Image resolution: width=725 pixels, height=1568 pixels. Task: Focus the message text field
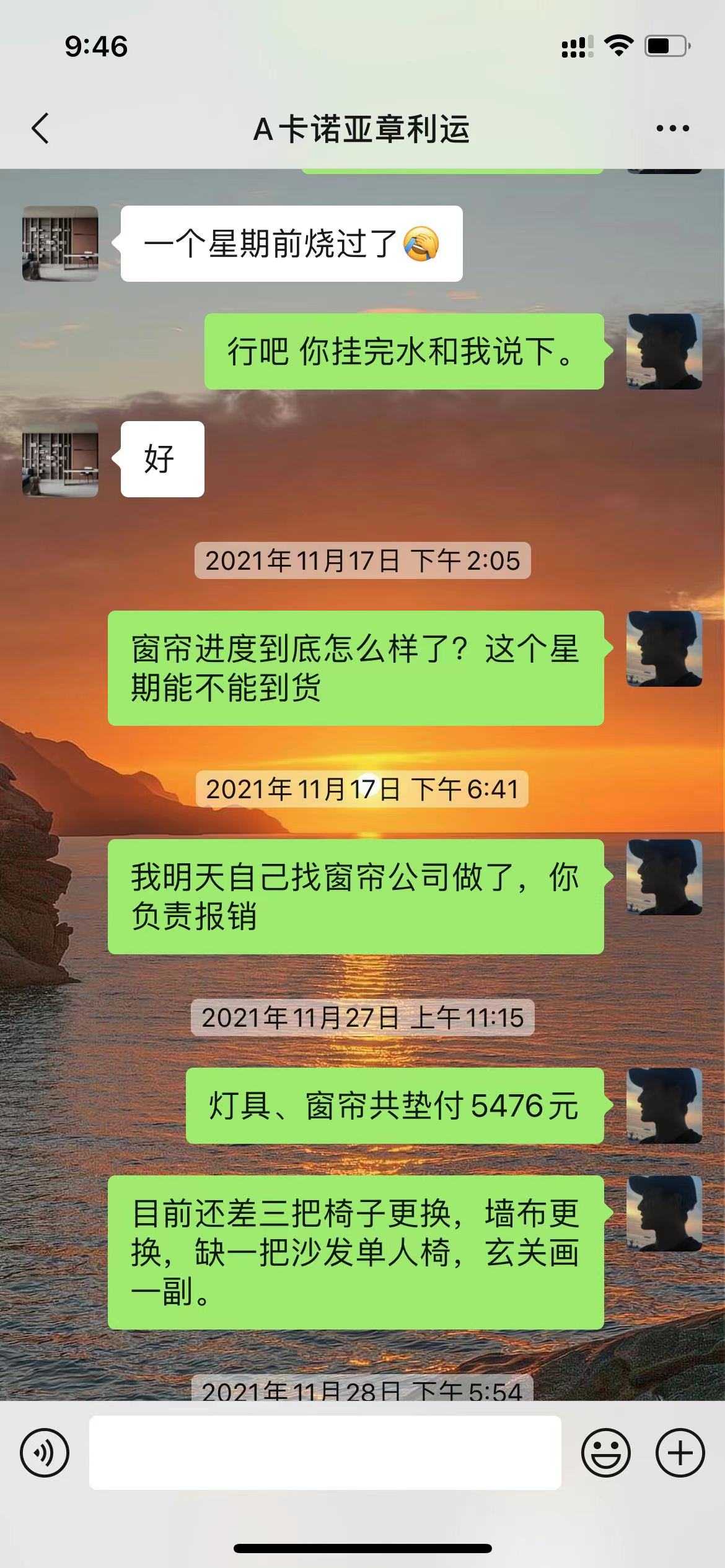[x=325, y=1452]
